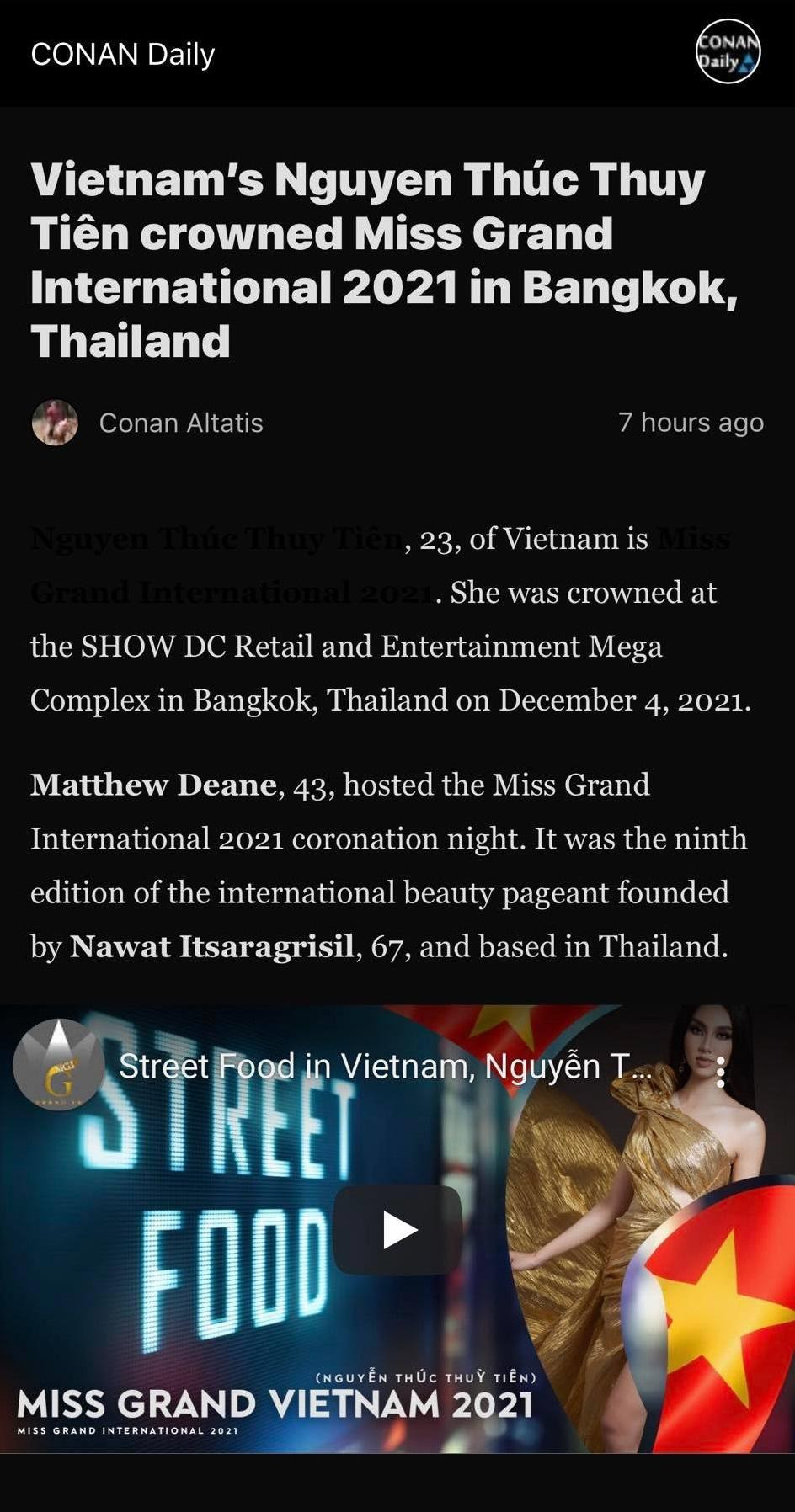View author Conan Altatis

click(x=180, y=423)
